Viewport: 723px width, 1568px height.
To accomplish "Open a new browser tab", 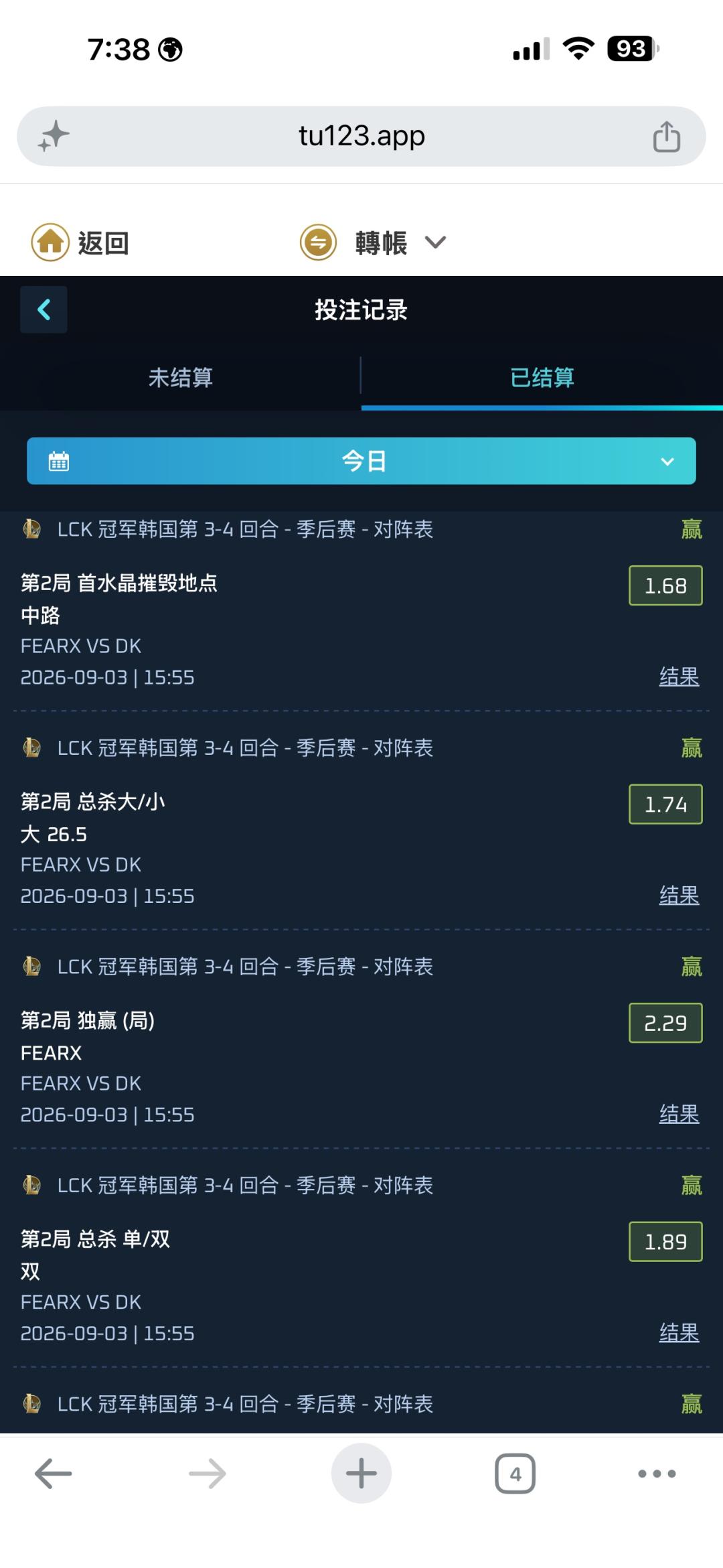I will tap(361, 1474).
